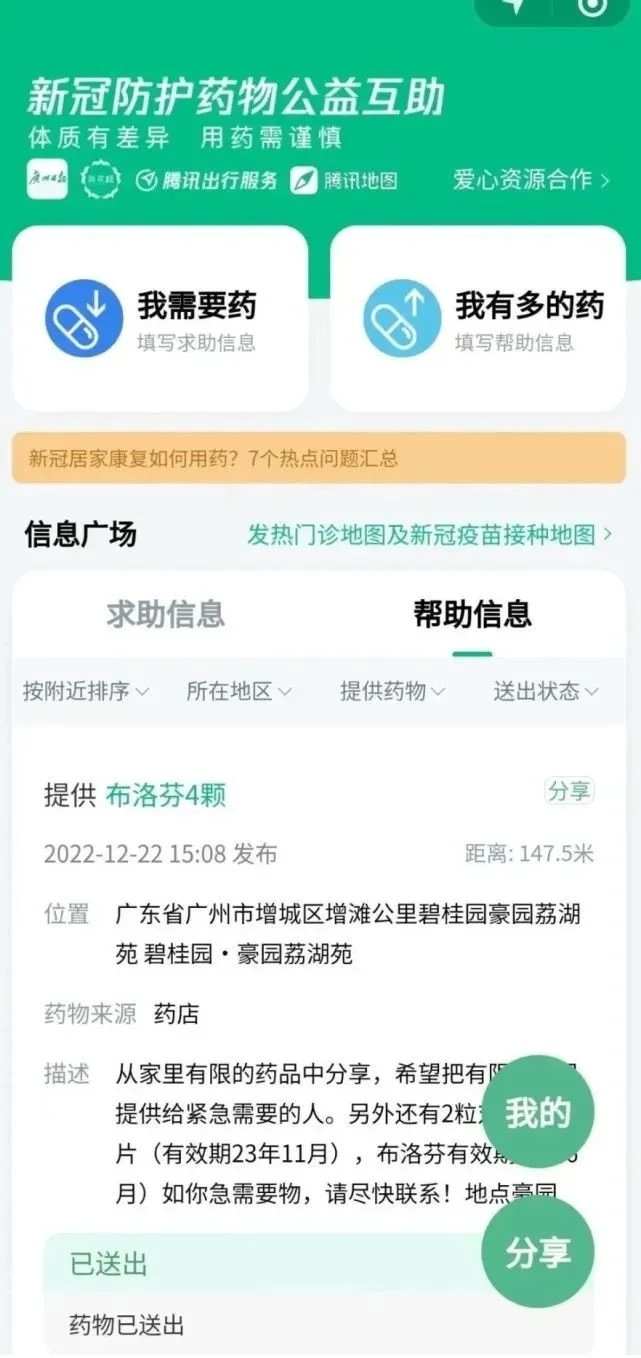Select the 帮助信息 tab
641x1358 pixels.
[x=472, y=614]
